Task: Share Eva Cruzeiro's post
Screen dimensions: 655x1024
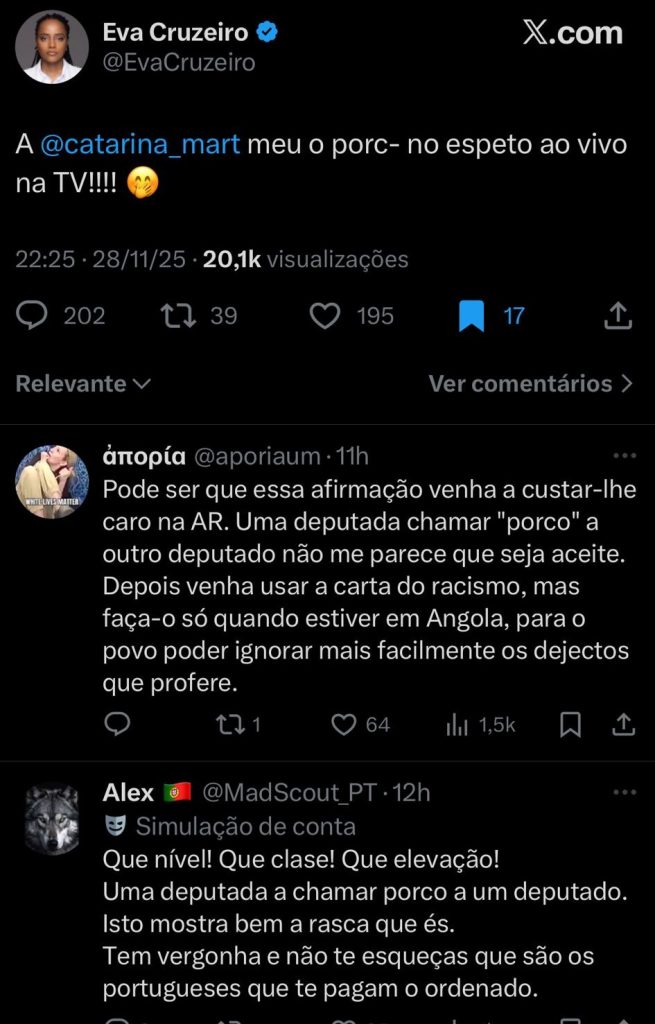Action: (619, 316)
